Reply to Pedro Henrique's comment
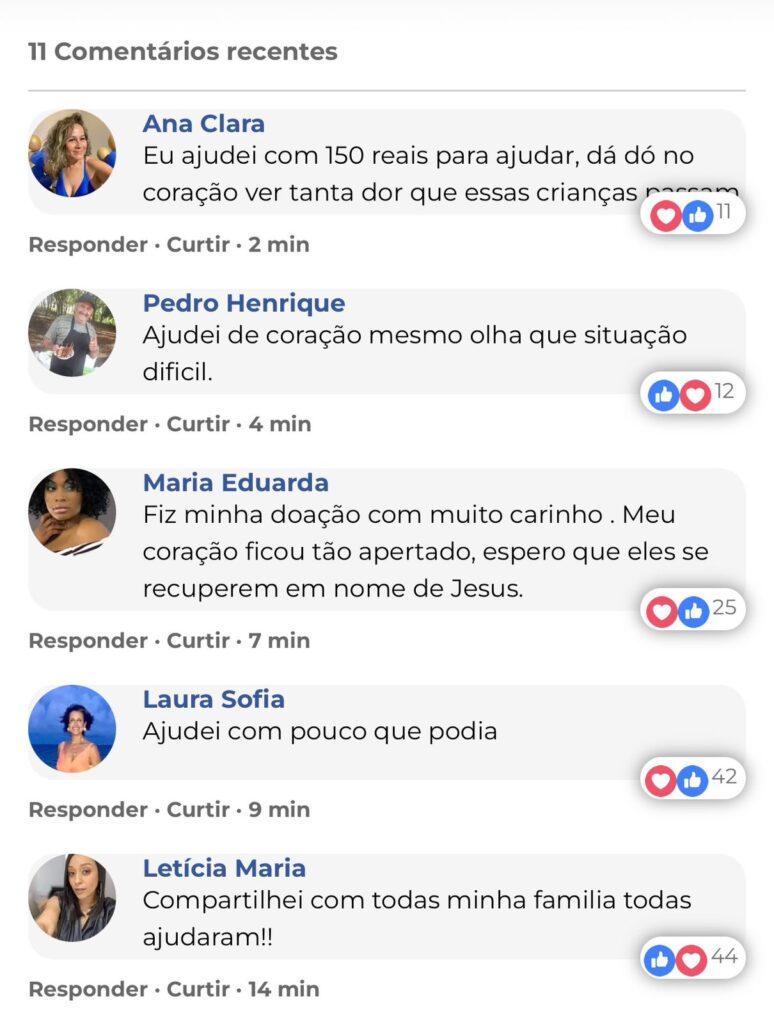Viewport: 774px width, 1024px height. [88, 424]
